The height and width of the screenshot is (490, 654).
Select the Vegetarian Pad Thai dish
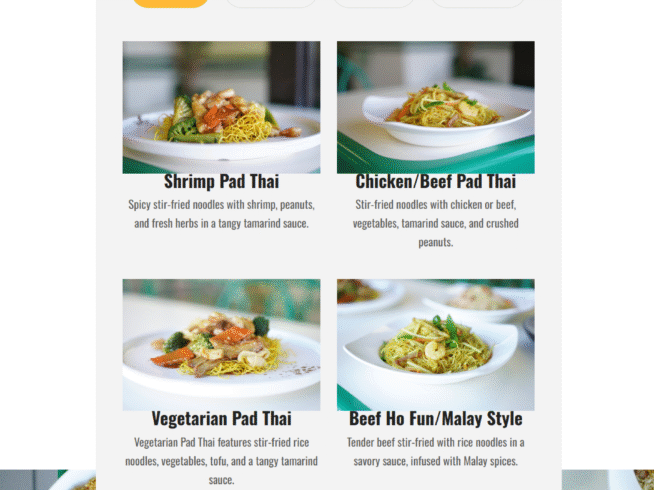click(x=221, y=345)
